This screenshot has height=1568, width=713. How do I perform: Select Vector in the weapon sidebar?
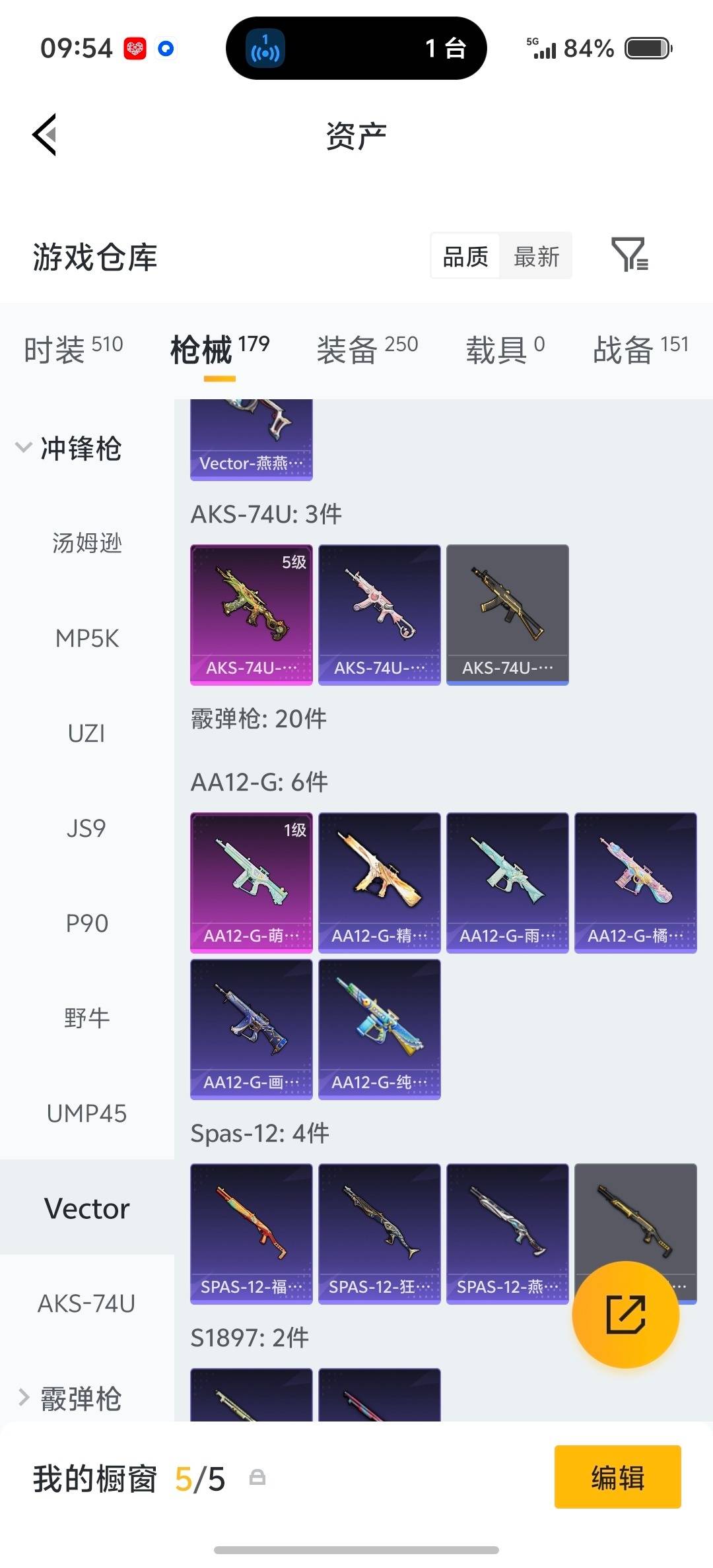(86, 1208)
